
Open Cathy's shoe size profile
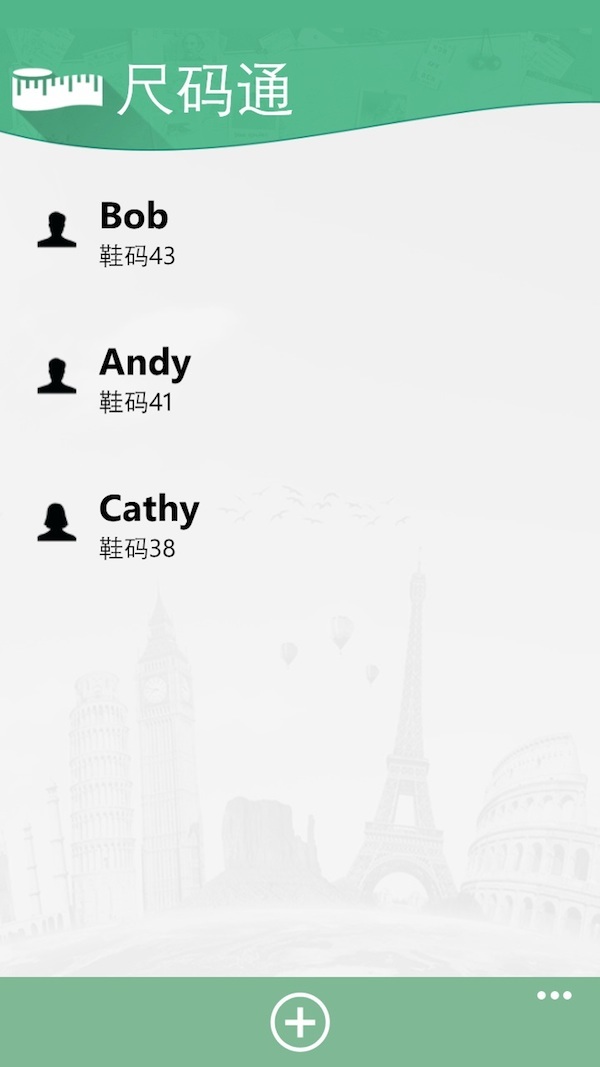click(x=148, y=524)
